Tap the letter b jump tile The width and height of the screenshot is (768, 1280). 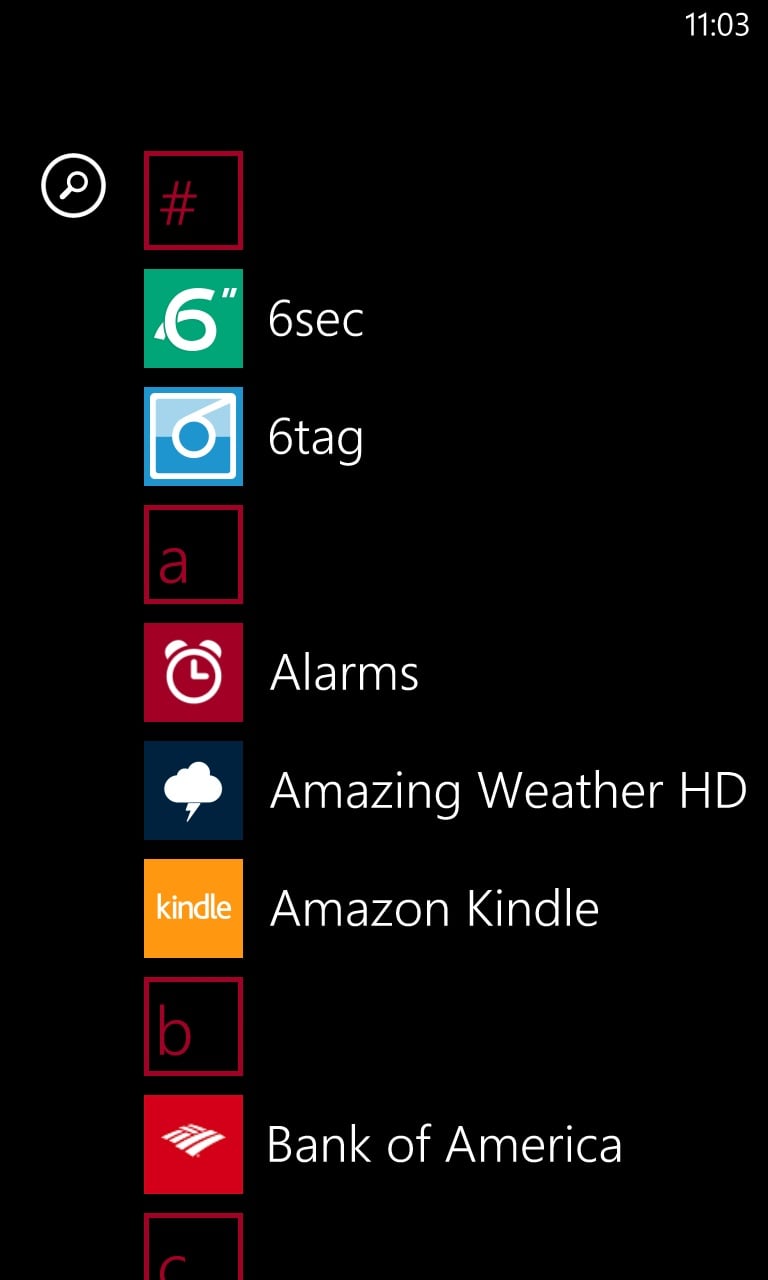[193, 1026]
